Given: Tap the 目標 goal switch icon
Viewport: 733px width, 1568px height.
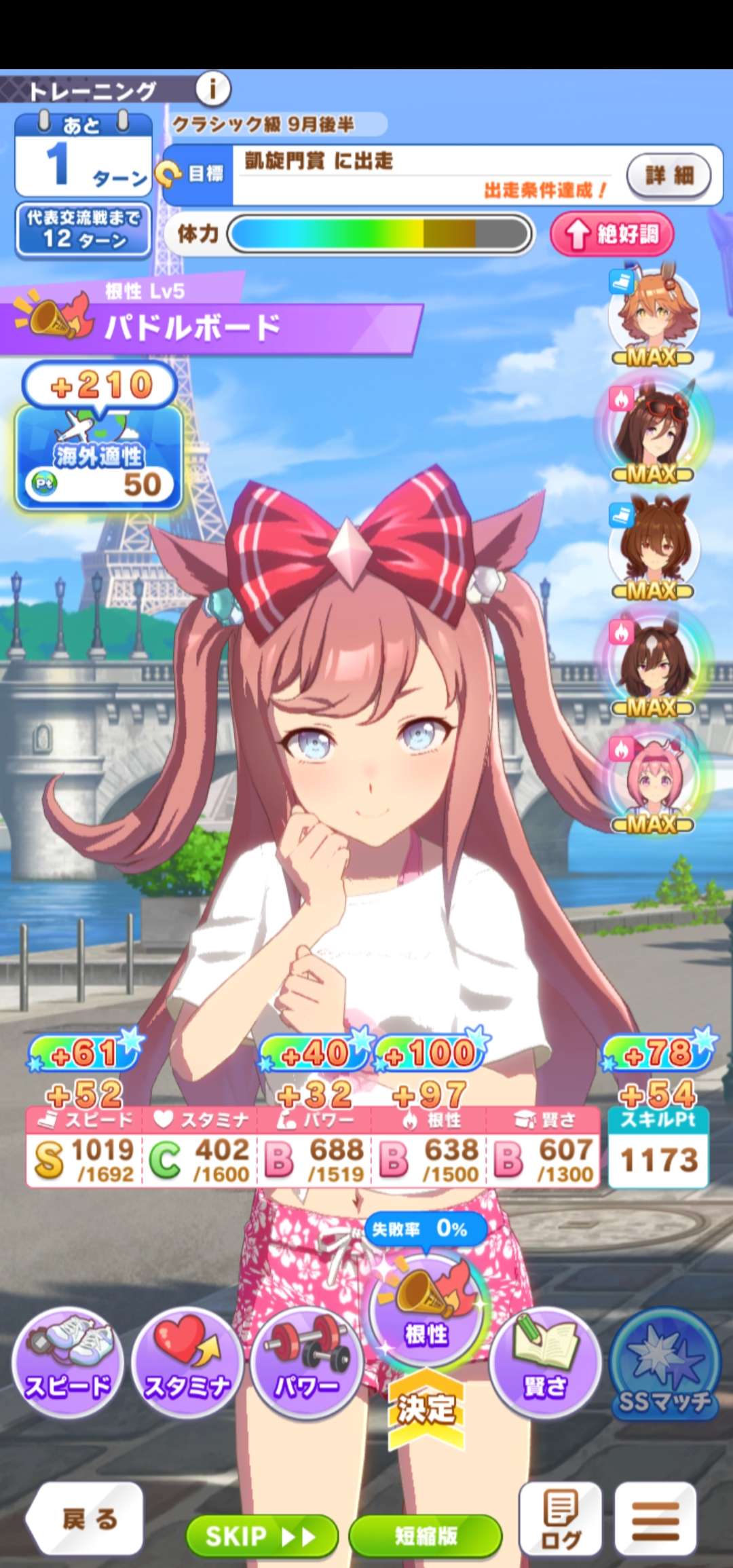Looking at the screenshot, I should point(168,174).
